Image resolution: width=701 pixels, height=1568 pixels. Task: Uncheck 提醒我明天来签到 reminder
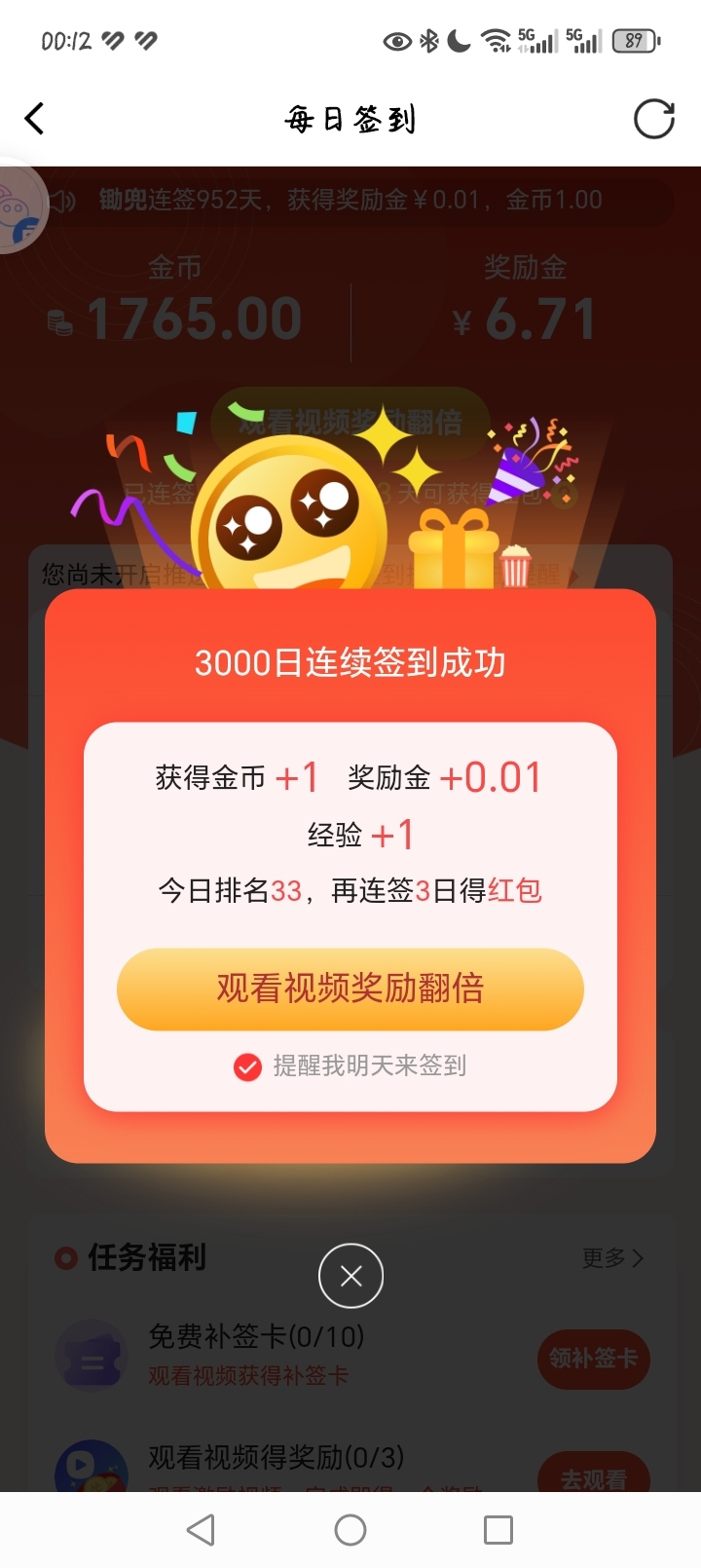[248, 1067]
